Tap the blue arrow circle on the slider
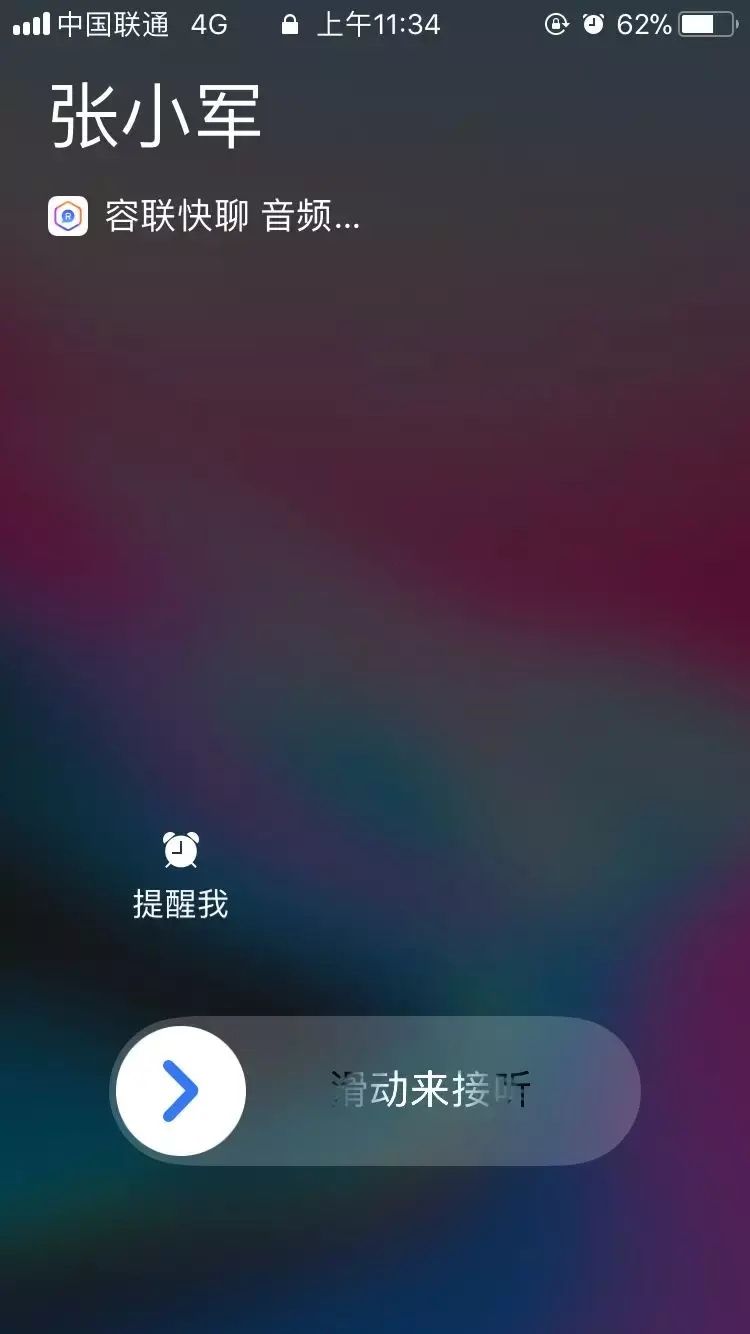The image size is (750, 1334). [180, 1091]
